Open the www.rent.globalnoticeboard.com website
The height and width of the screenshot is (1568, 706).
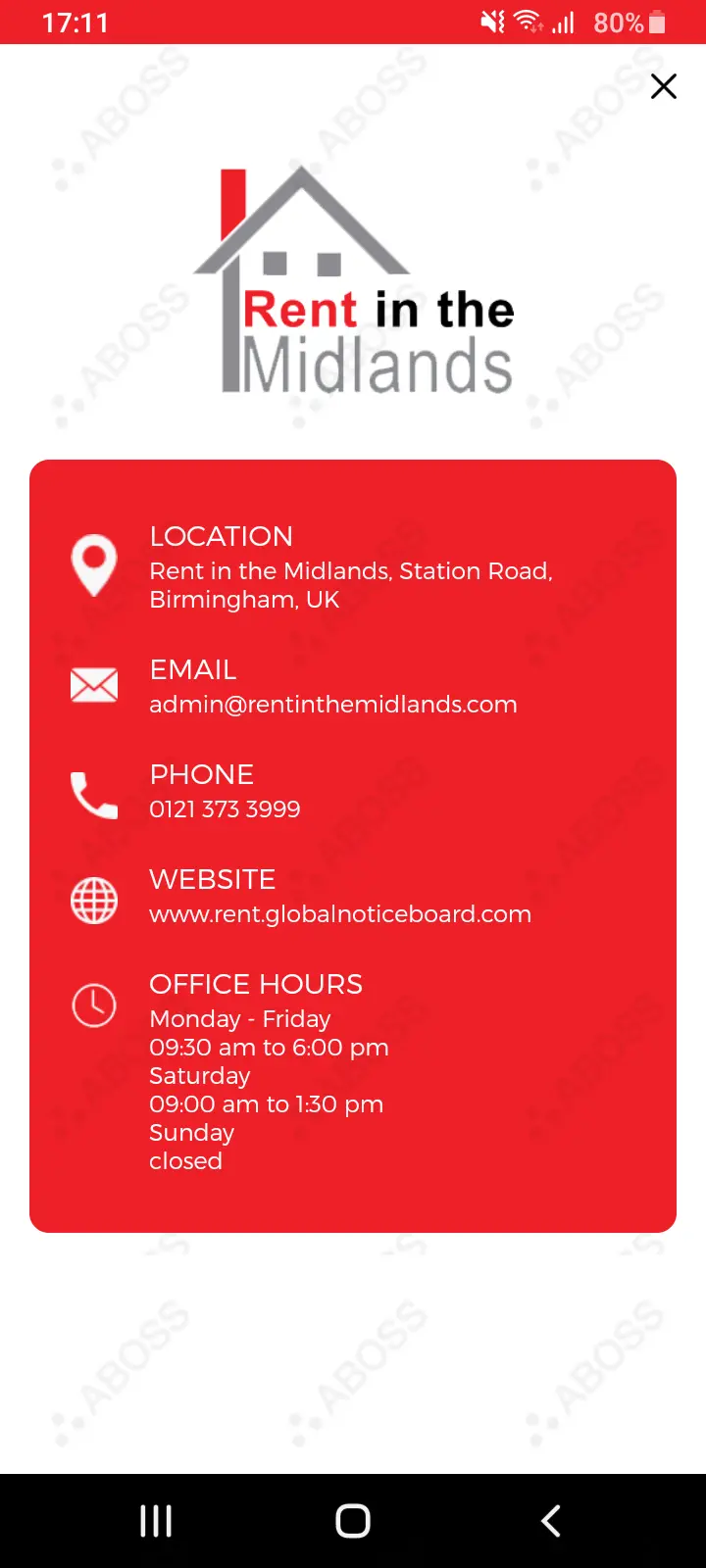pos(339,914)
